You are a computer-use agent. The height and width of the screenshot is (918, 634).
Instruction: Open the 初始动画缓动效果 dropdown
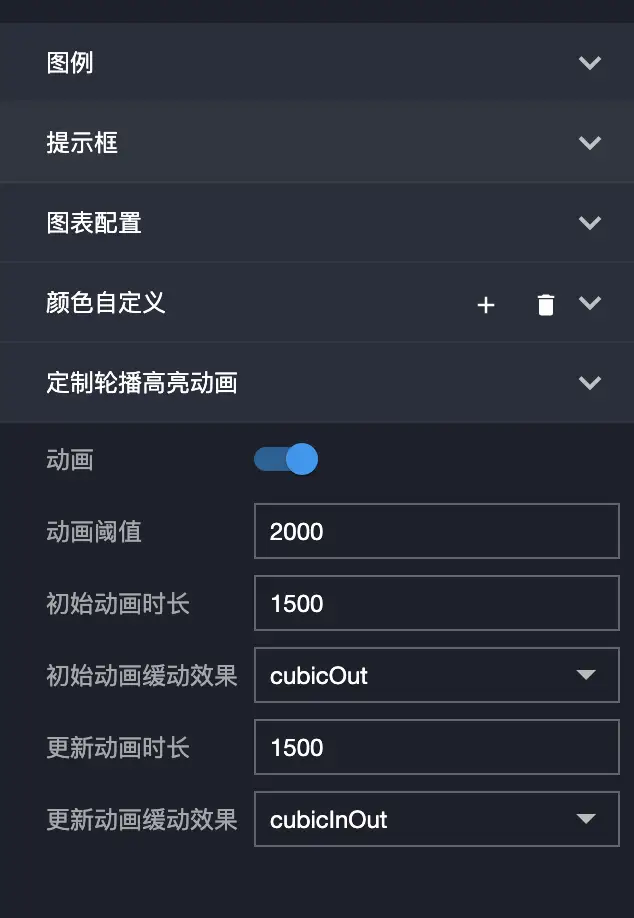[x=437, y=675]
